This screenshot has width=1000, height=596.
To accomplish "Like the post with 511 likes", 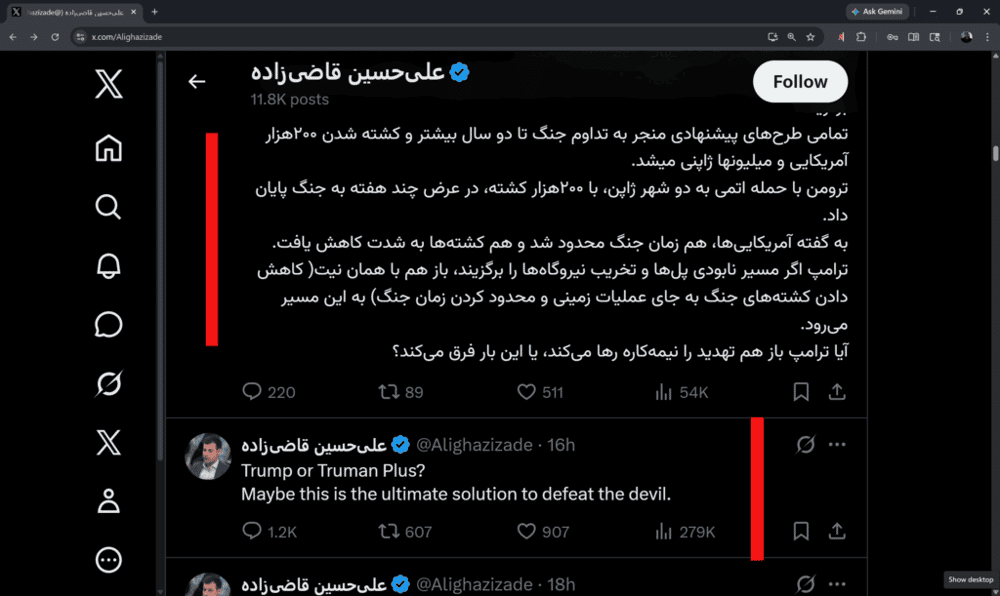I will [527, 392].
